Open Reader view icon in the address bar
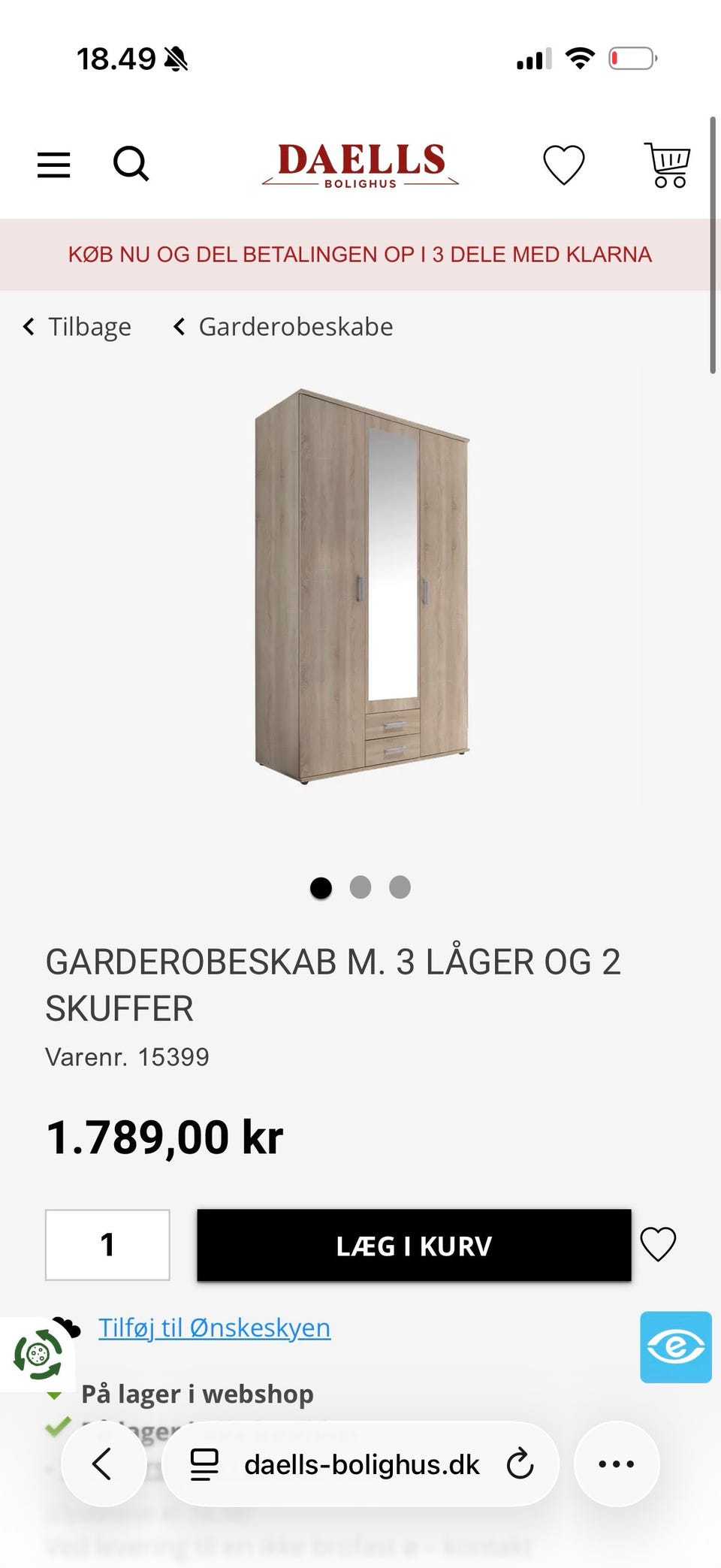This screenshot has width=721, height=1568. pyautogui.click(x=203, y=1464)
